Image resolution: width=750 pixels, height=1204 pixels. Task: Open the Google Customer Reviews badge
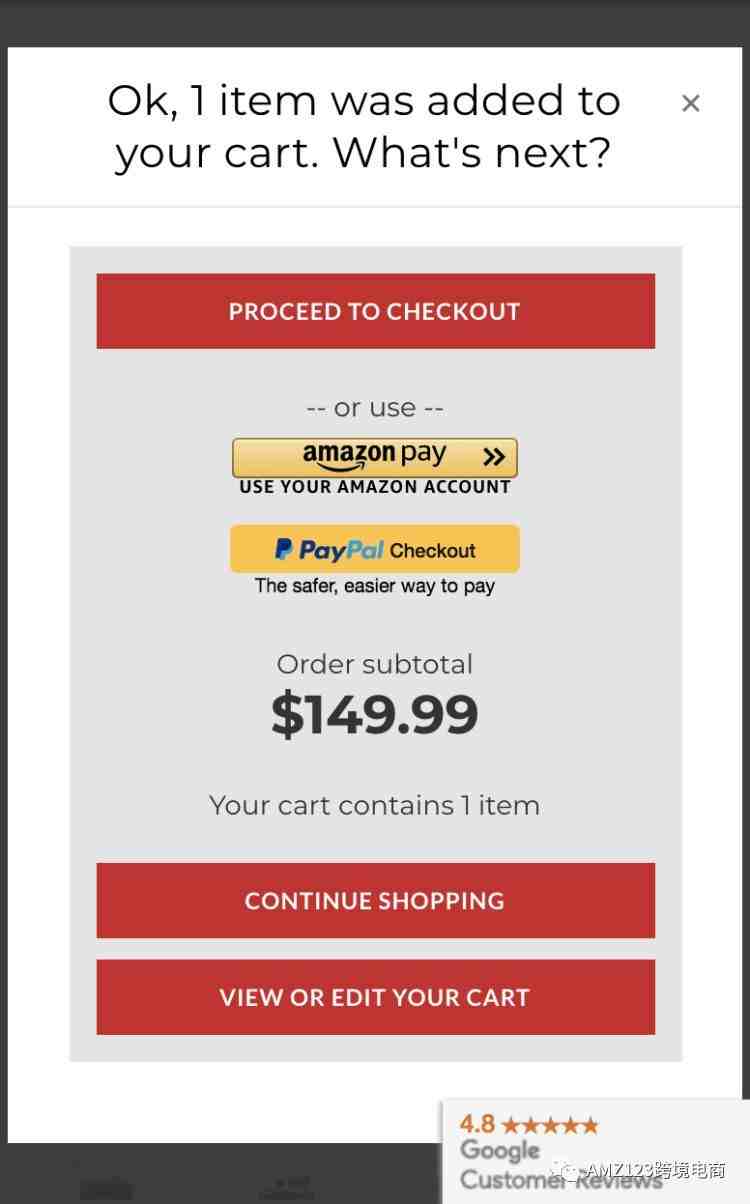[x=560, y=1150]
